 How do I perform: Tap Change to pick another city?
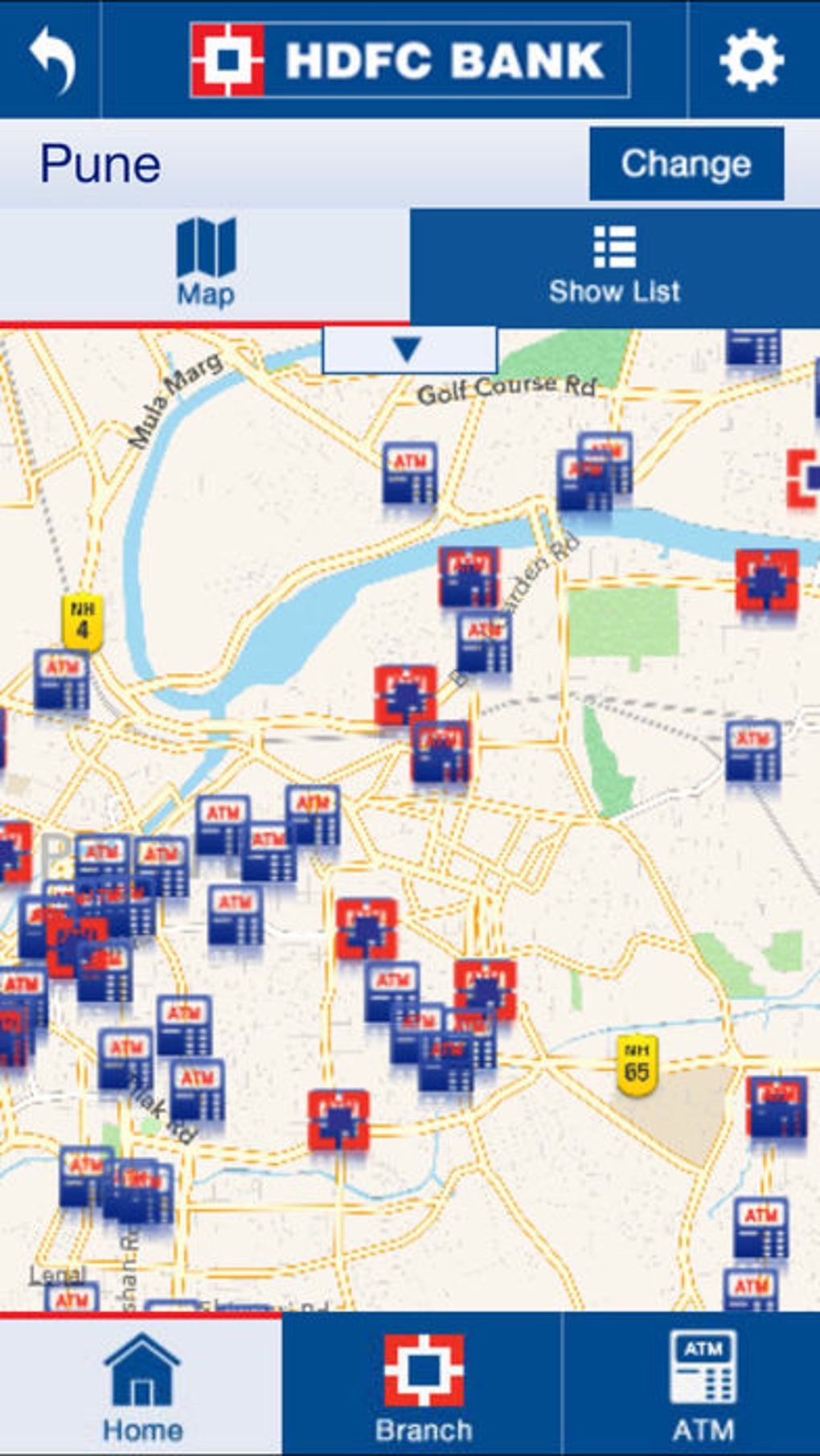click(686, 164)
